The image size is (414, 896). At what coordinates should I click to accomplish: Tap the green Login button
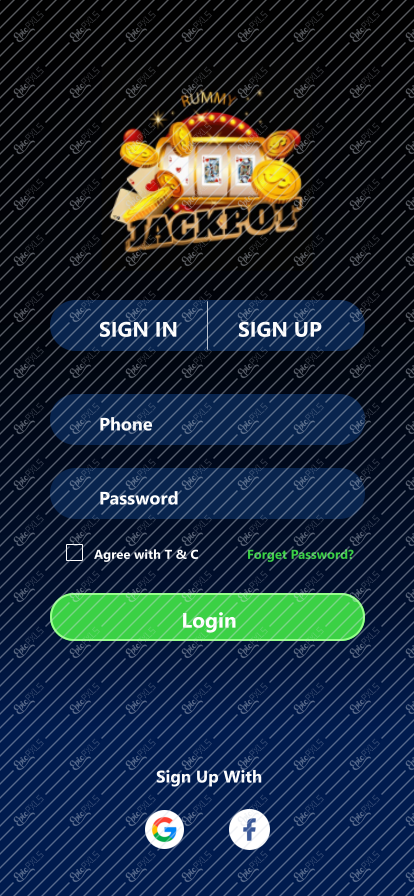click(x=208, y=617)
